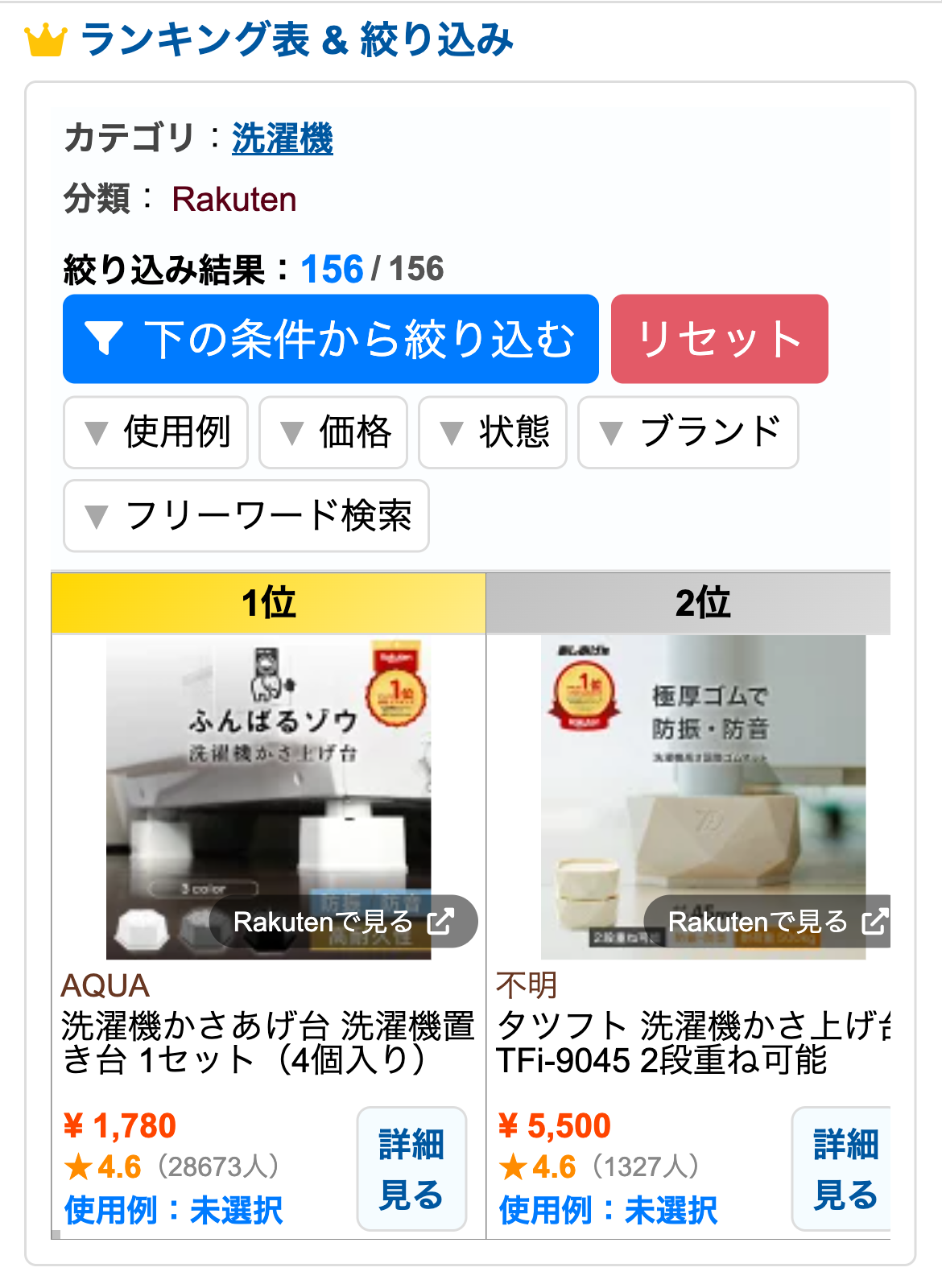Expand the 状態 filter
The height and width of the screenshot is (1288, 942).
pyautogui.click(x=492, y=432)
